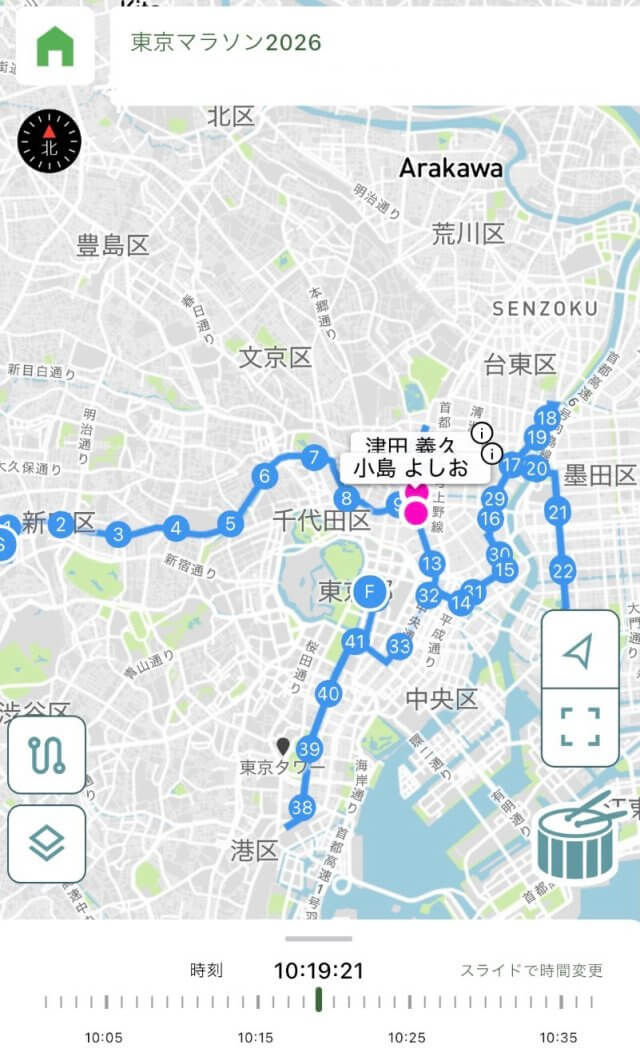Open the map layers selector
Screen dimensions: 640x1052
(46, 844)
